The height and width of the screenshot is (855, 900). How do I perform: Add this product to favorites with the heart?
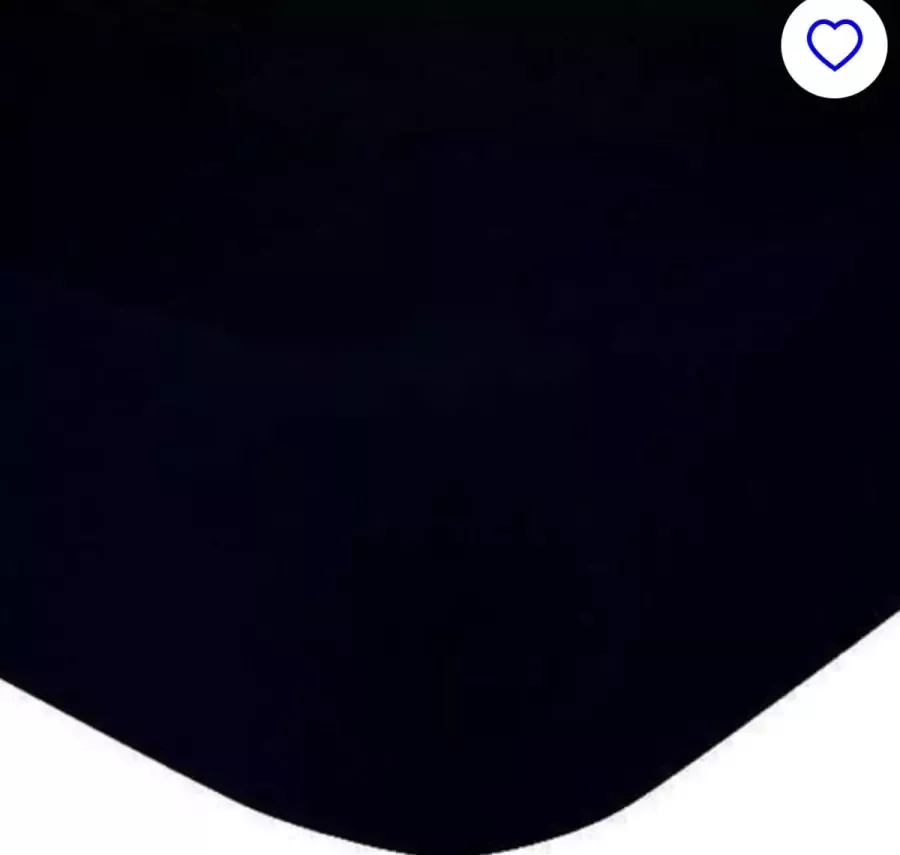834,45
